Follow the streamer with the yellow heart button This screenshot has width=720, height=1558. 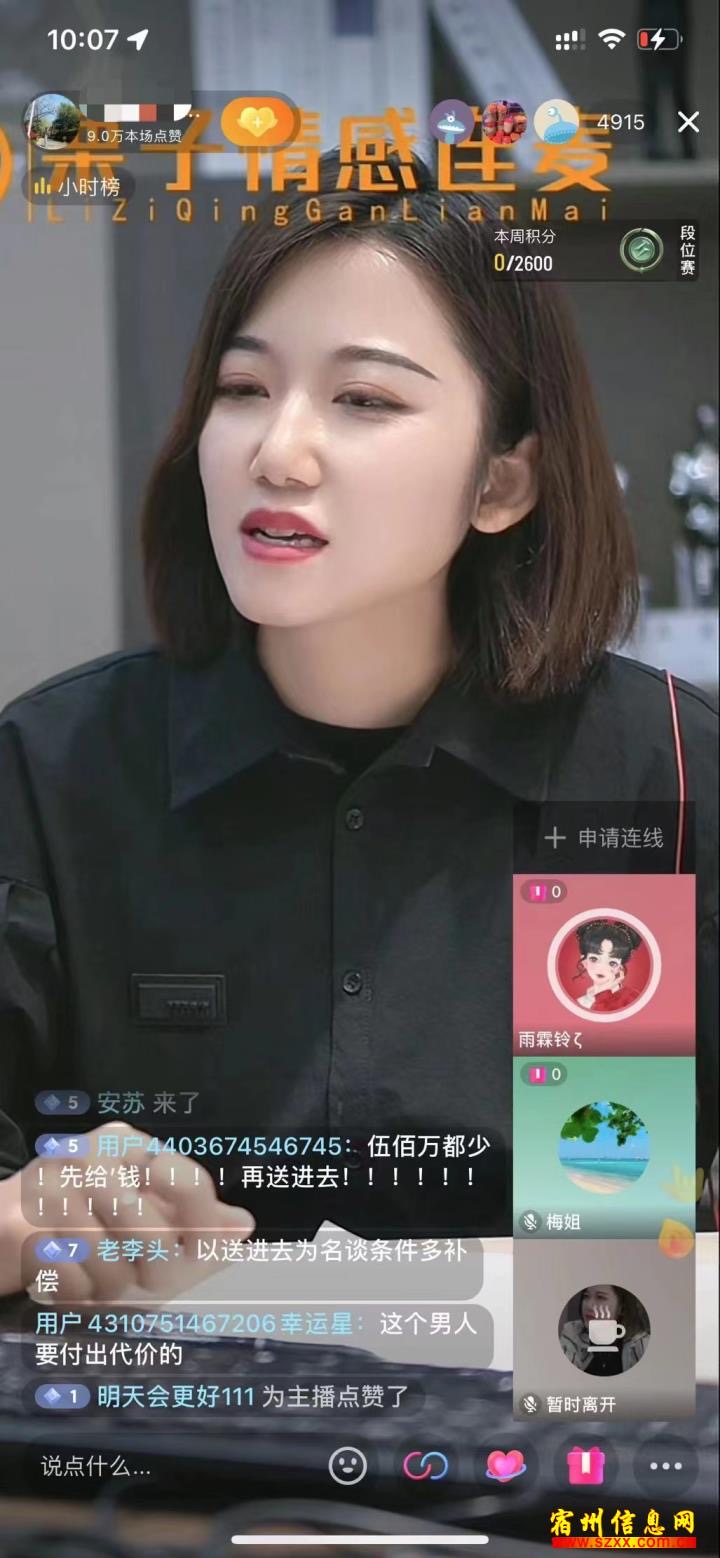pyautogui.click(x=258, y=121)
